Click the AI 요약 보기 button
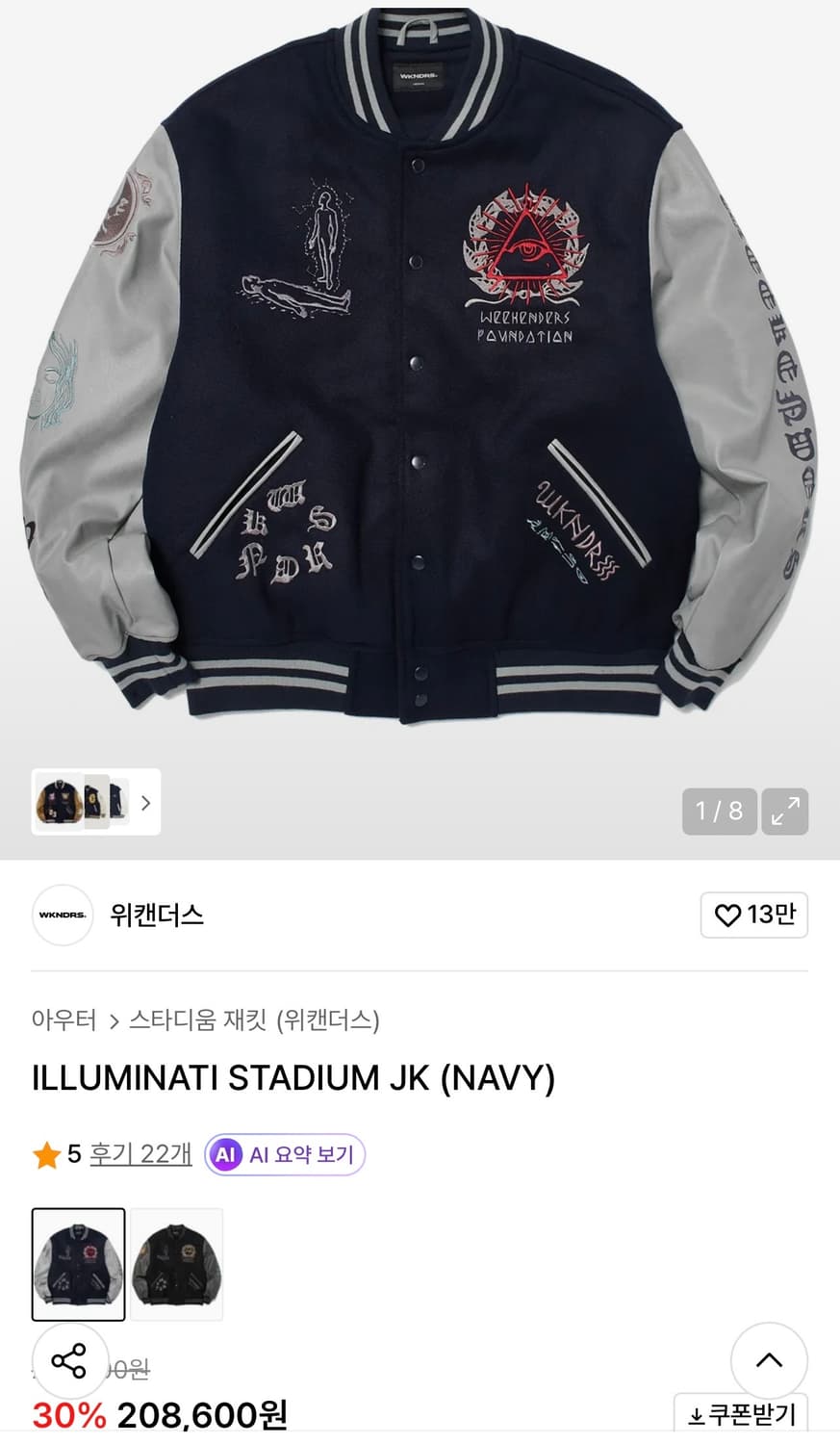Screen dimensions: 840x1444 click(284, 1153)
